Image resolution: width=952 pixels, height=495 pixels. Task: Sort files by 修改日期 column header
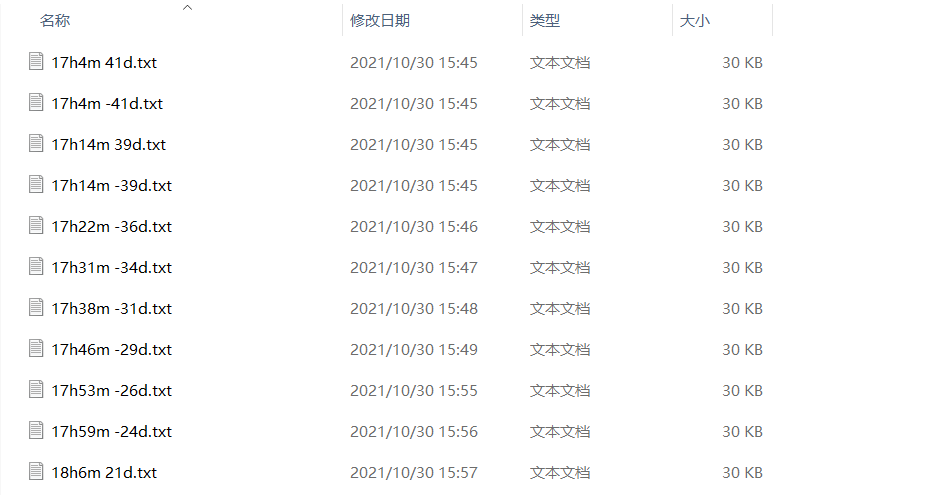[x=379, y=21]
